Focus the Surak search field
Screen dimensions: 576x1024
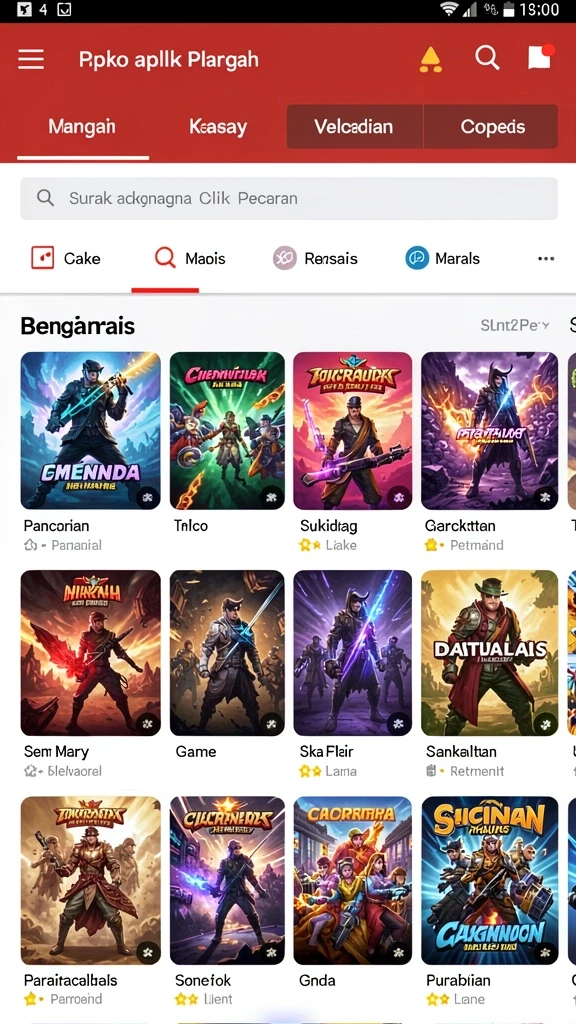pos(289,199)
